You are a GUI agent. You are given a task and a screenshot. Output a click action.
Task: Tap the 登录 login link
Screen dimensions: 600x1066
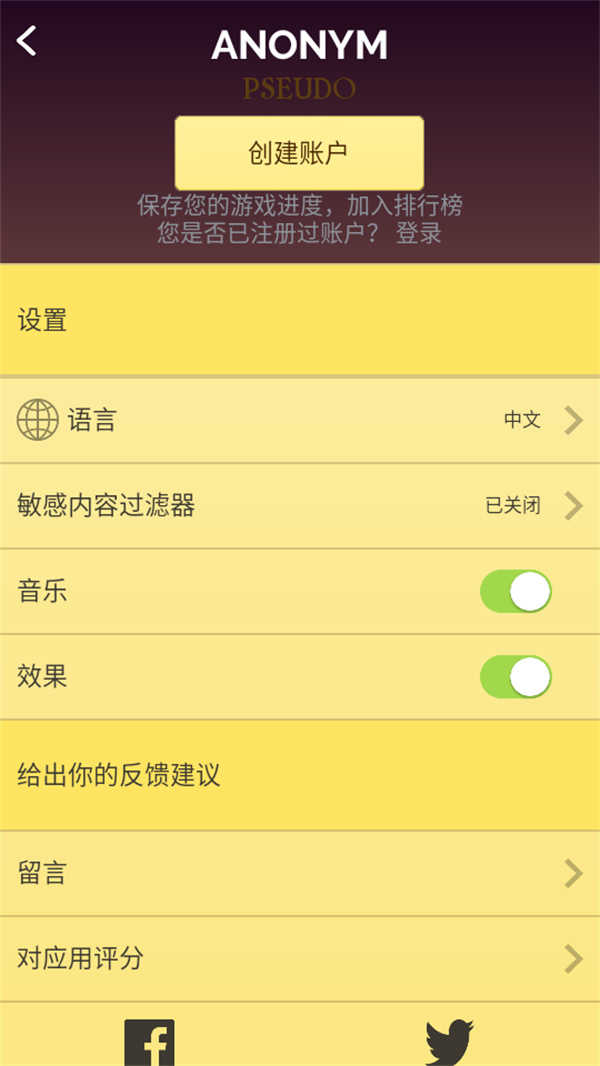pos(419,233)
